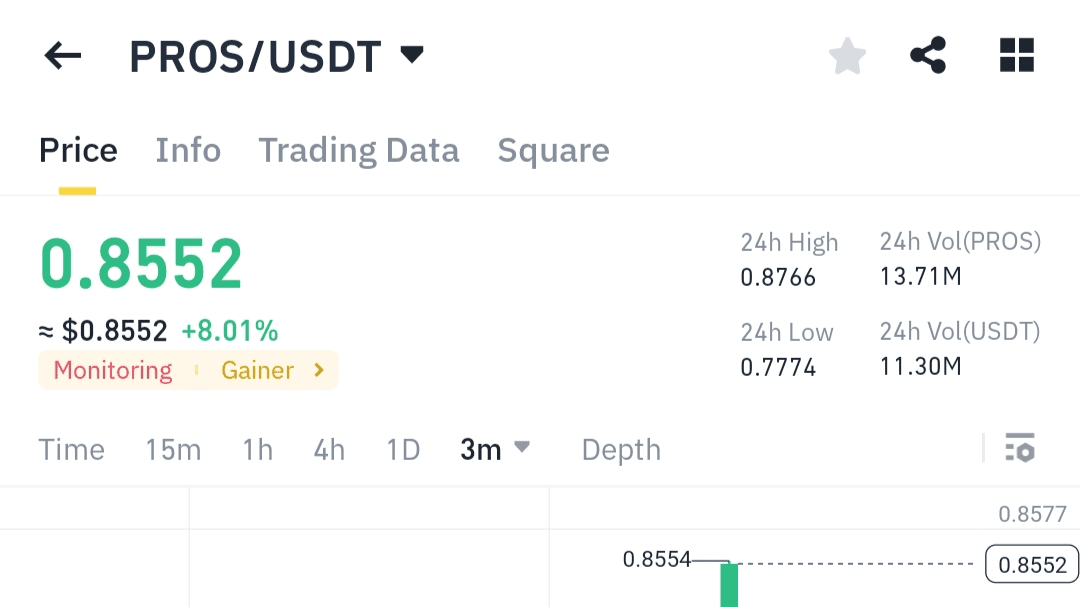Open the Trading Data tab

click(359, 150)
